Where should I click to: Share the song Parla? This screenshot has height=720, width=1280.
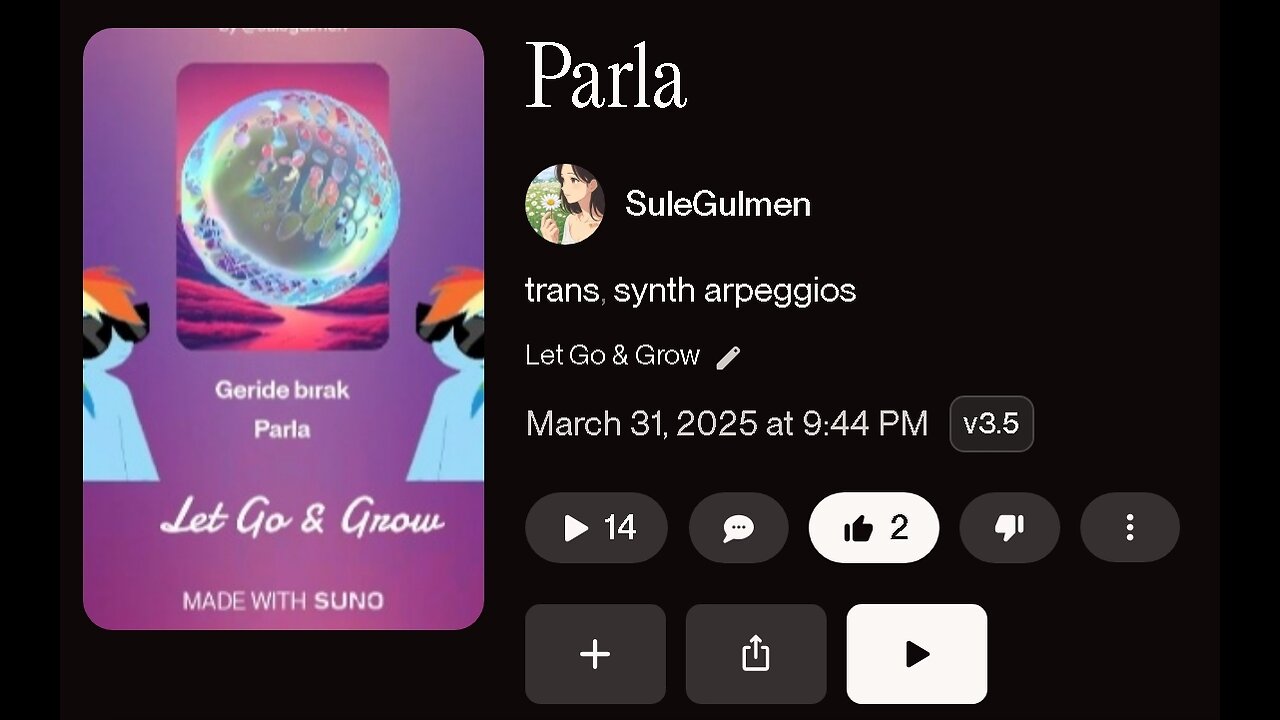[756, 654]
